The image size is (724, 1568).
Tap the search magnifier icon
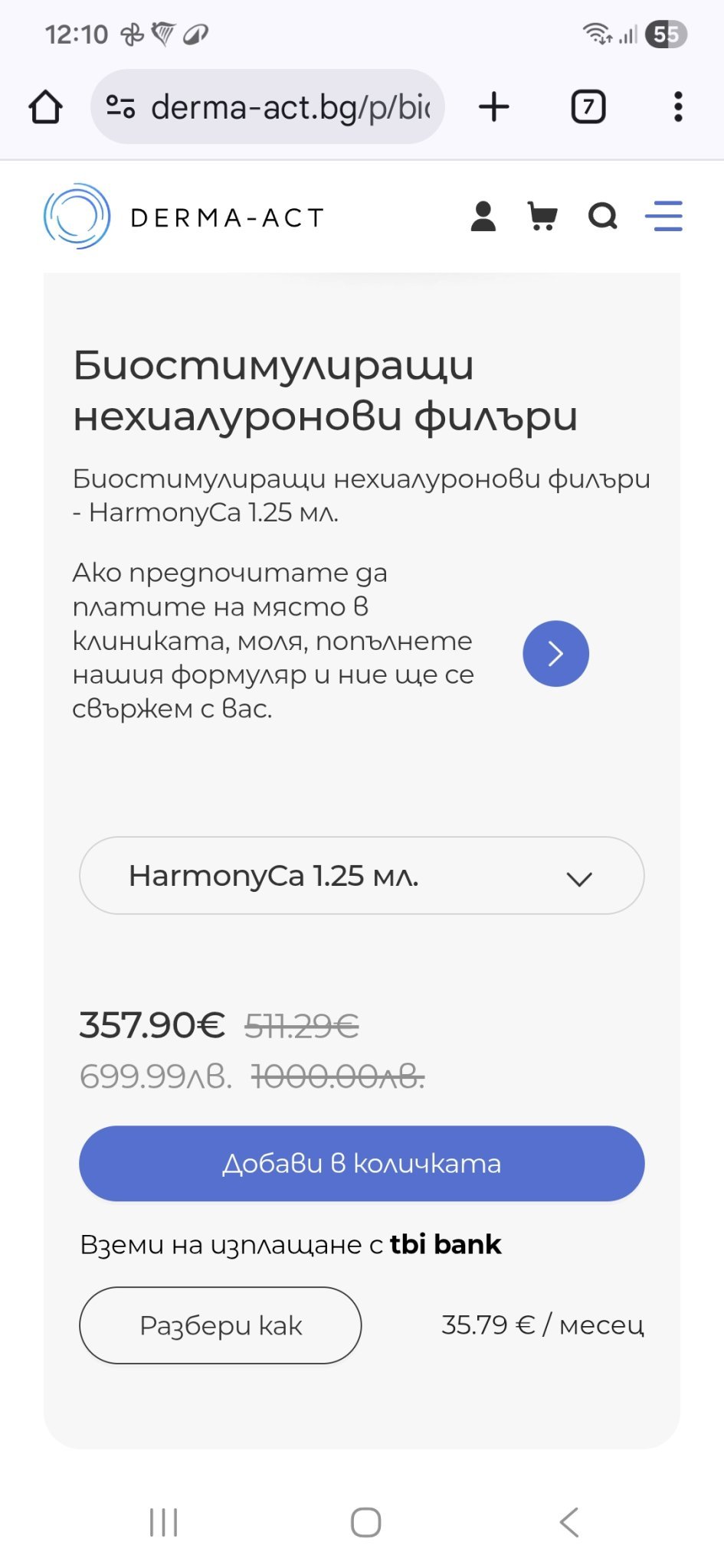(x=603, y=217)
